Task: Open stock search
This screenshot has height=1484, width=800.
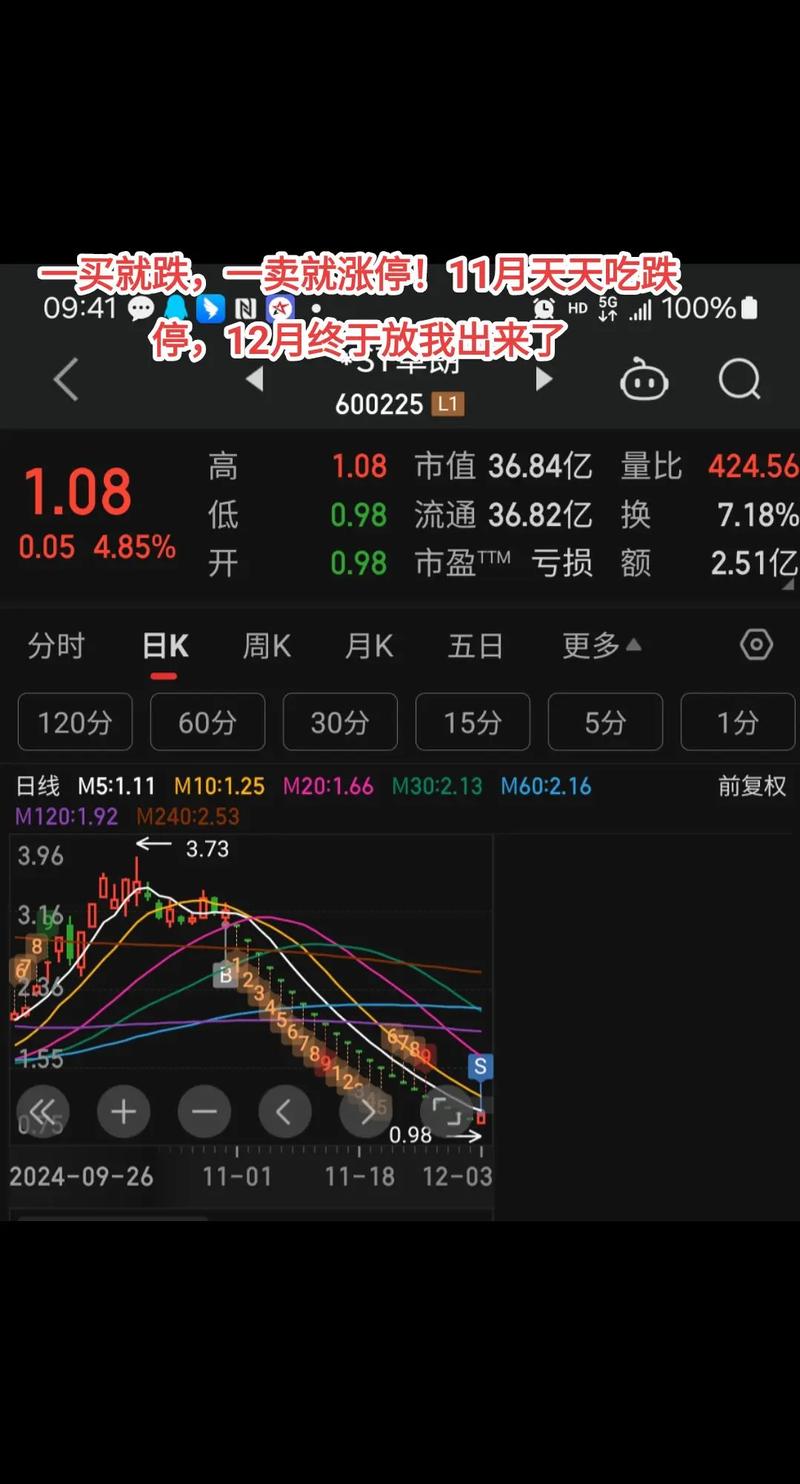Action: tap(739, 380)
